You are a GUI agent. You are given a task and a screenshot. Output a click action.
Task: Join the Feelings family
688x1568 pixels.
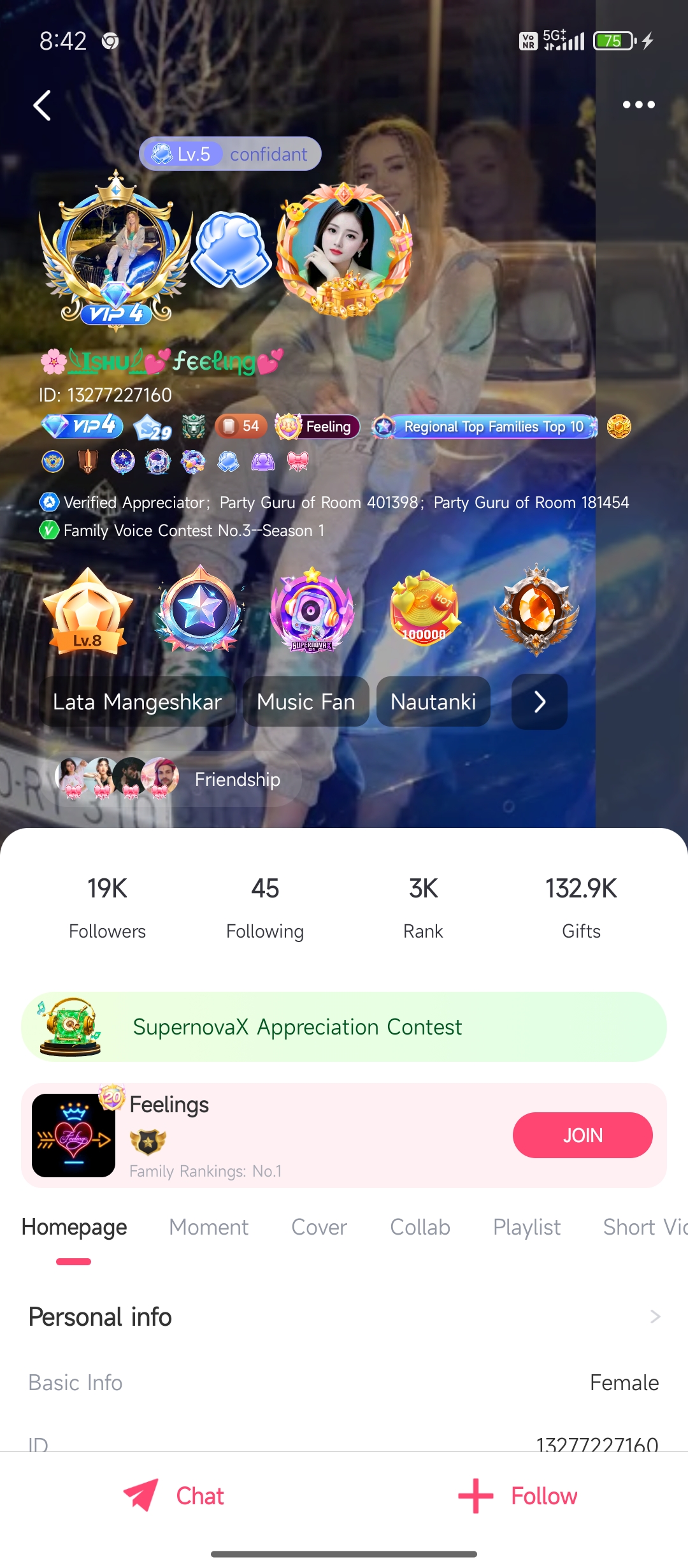pyautogui.click(x=582, y=1135)
